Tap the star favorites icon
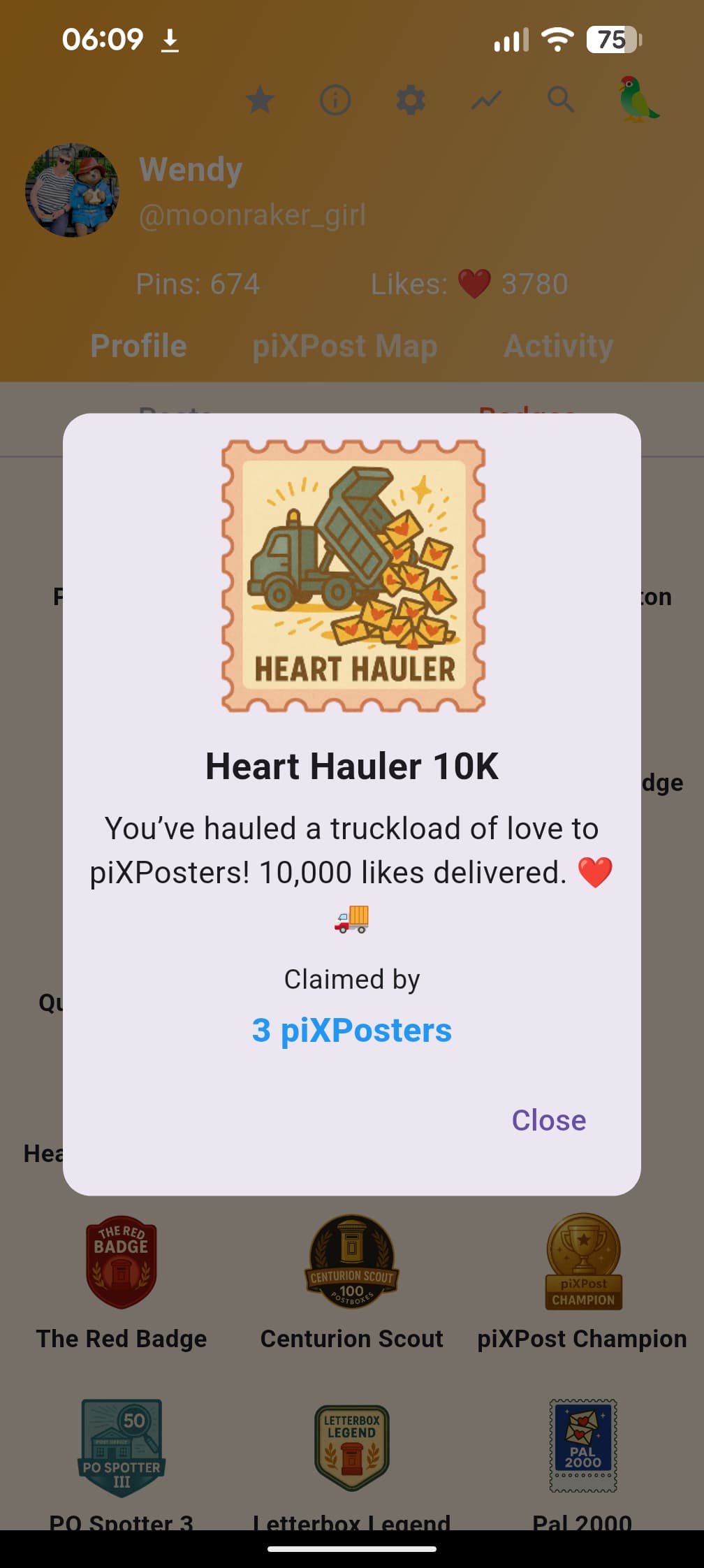The image size is (704, 1568). click(x=260, y=101)
